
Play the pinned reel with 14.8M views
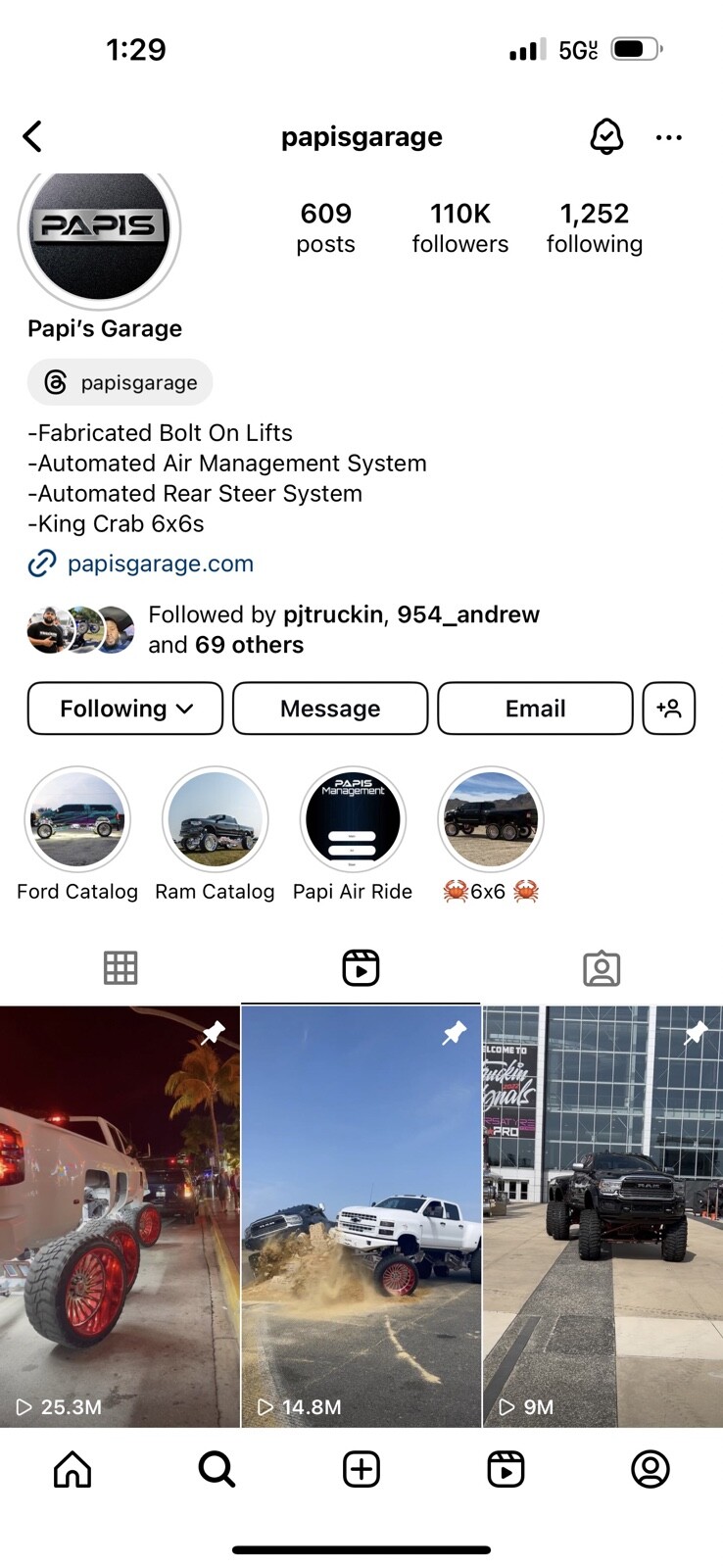point(361,1215)
